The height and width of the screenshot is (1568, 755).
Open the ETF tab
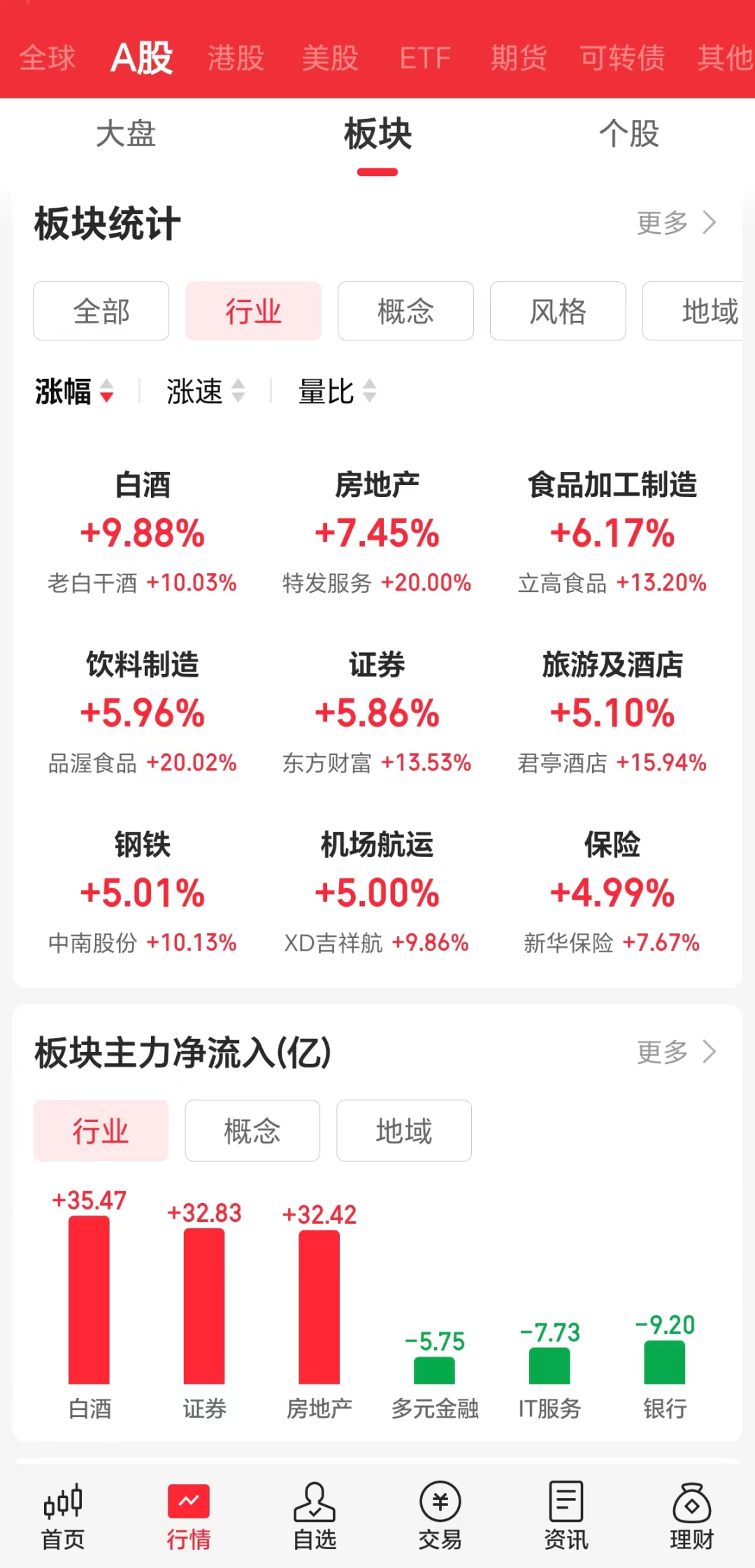(x=425, y=58)
